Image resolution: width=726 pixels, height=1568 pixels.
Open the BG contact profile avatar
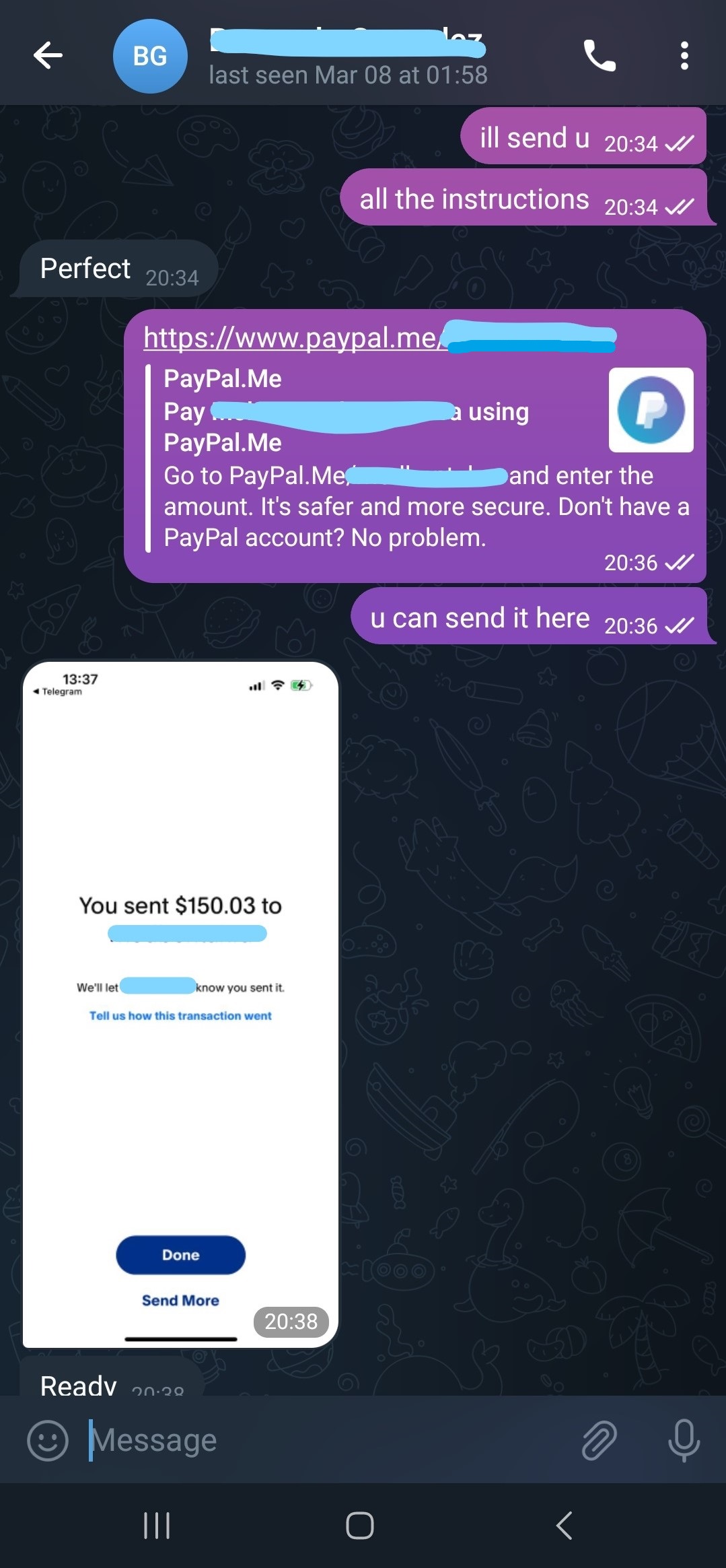tap(149, 56)
